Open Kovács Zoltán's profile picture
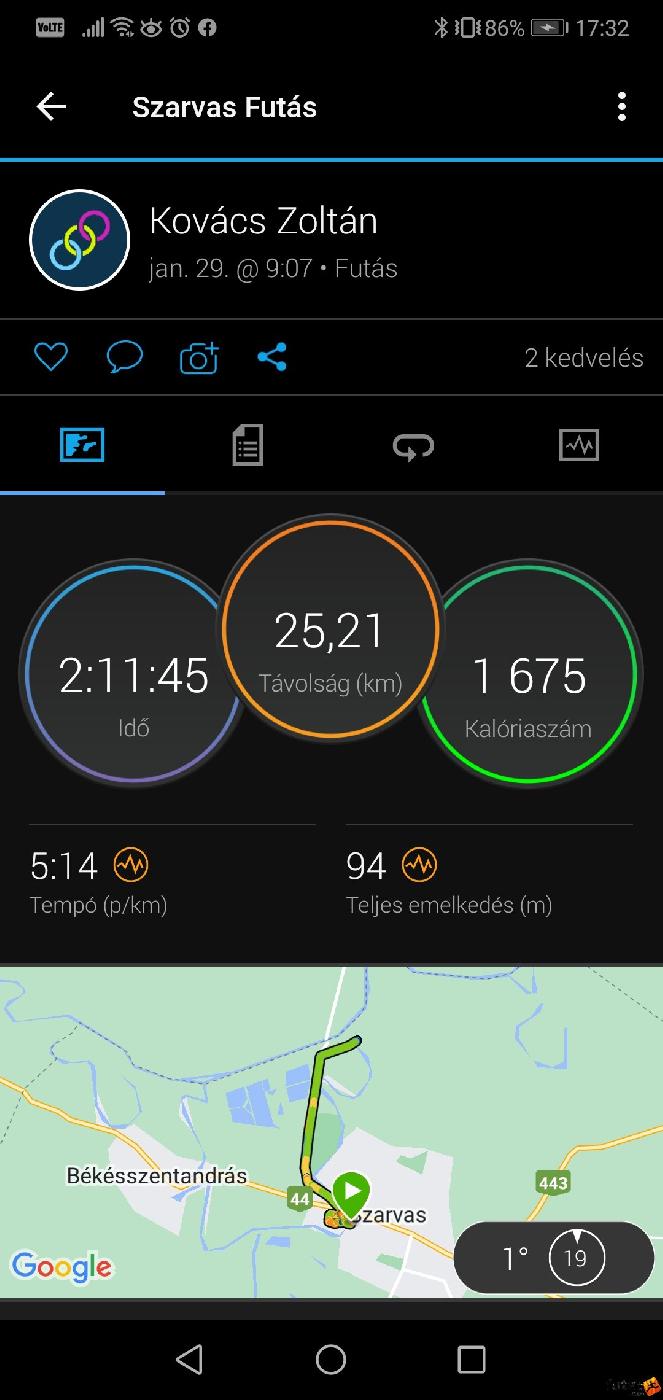663x1400 pixels. [80, 240]
